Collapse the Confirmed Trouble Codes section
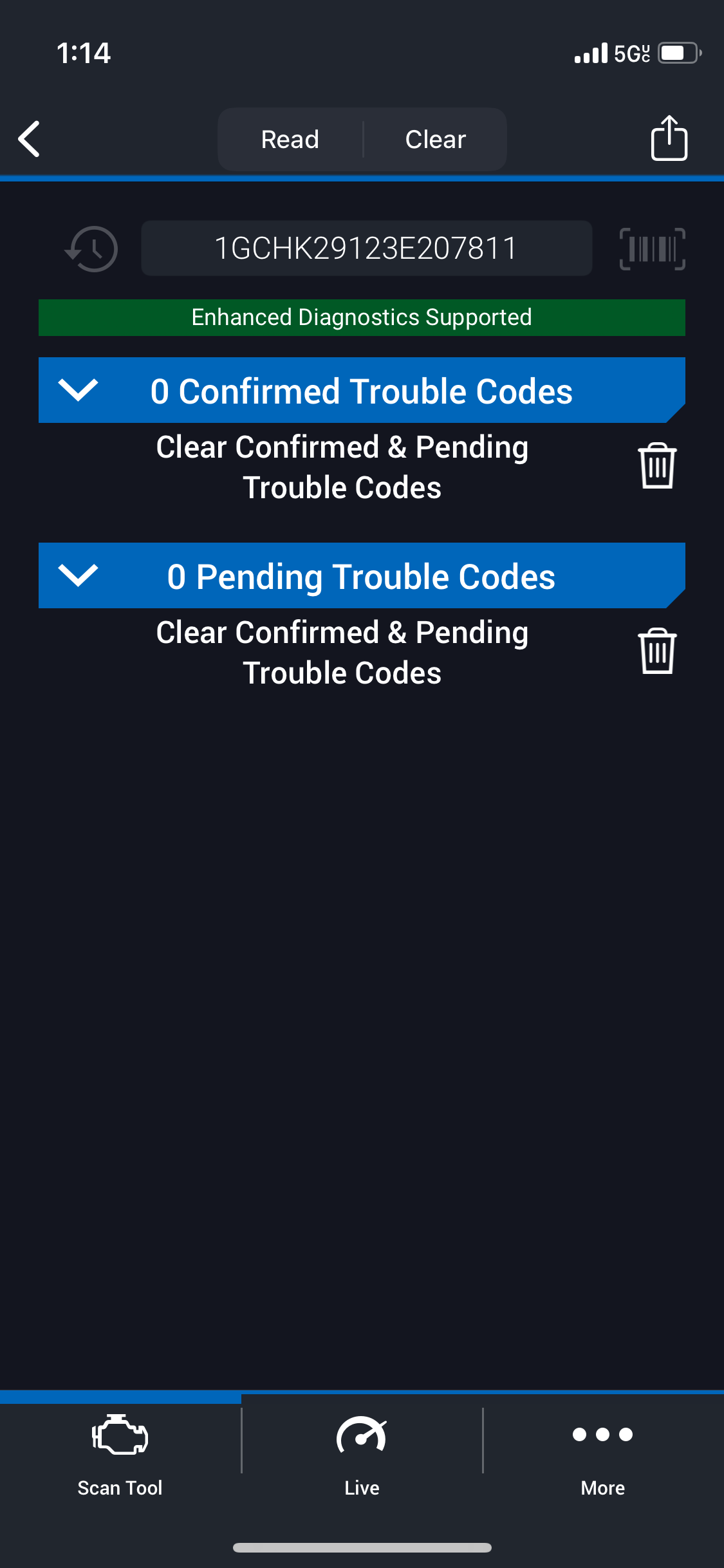This screenshot has height=1568, width=724. (78, 390)
